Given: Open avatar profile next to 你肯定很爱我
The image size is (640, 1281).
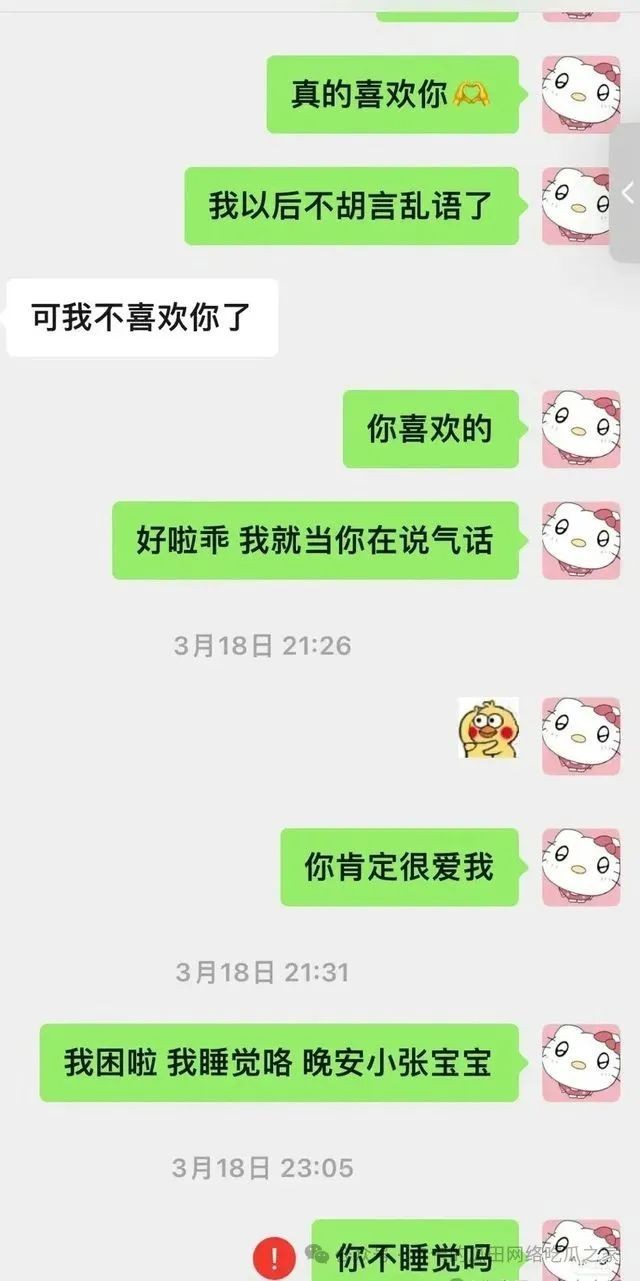Looking at the screenshot, I should [581, 867].
